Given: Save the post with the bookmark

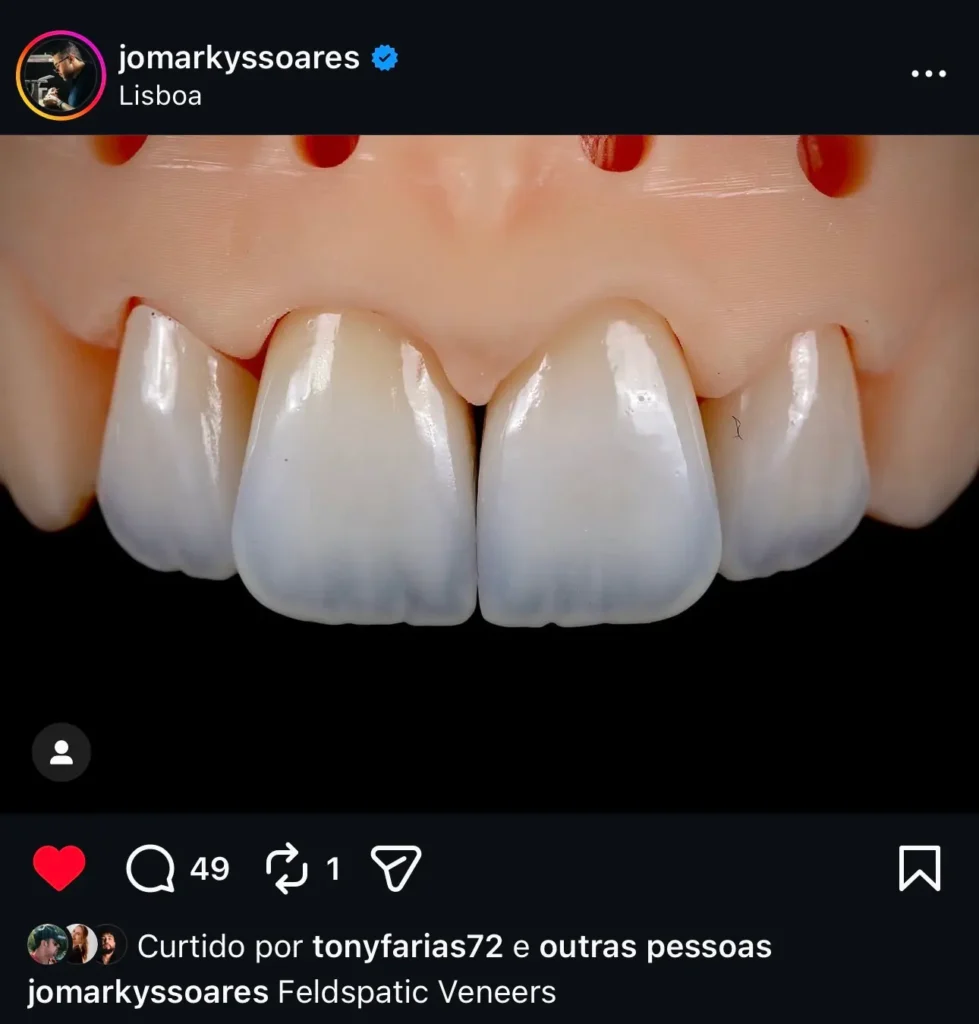Looking at the screenshot, I should 919,868.
